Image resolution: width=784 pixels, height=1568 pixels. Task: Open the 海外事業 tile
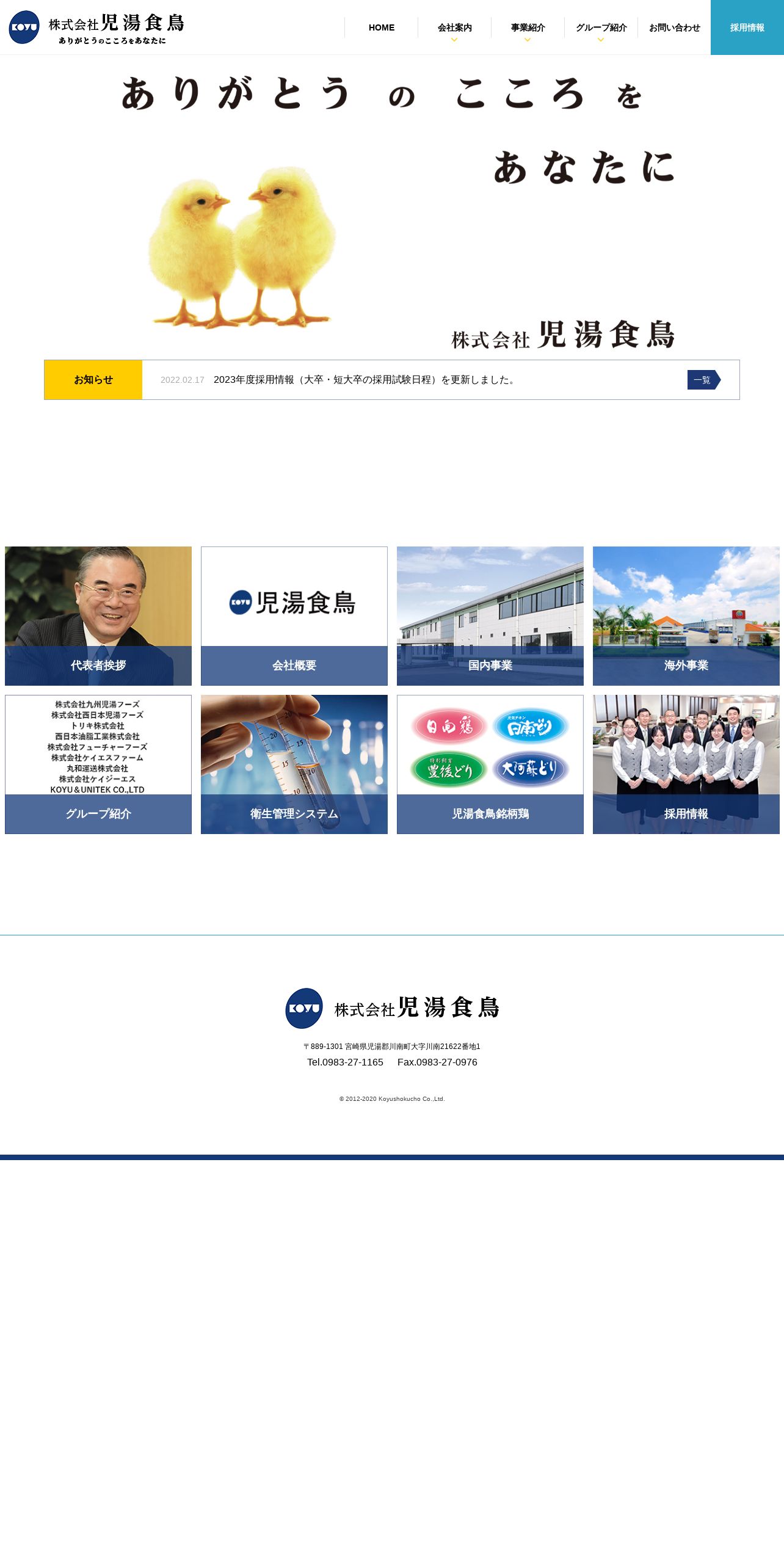point(686,616)
